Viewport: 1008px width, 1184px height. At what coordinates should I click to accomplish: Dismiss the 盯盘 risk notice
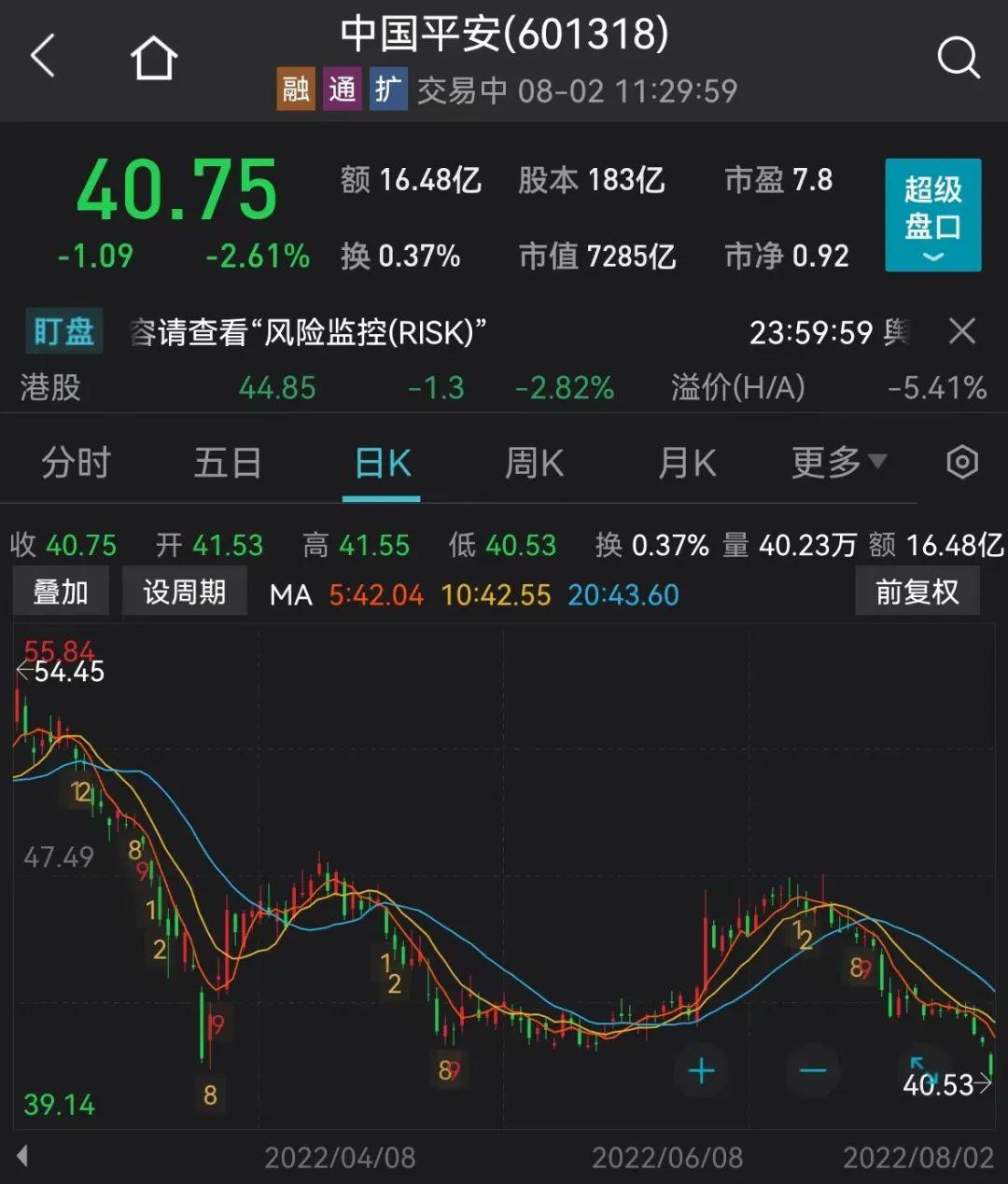point(961,331)
